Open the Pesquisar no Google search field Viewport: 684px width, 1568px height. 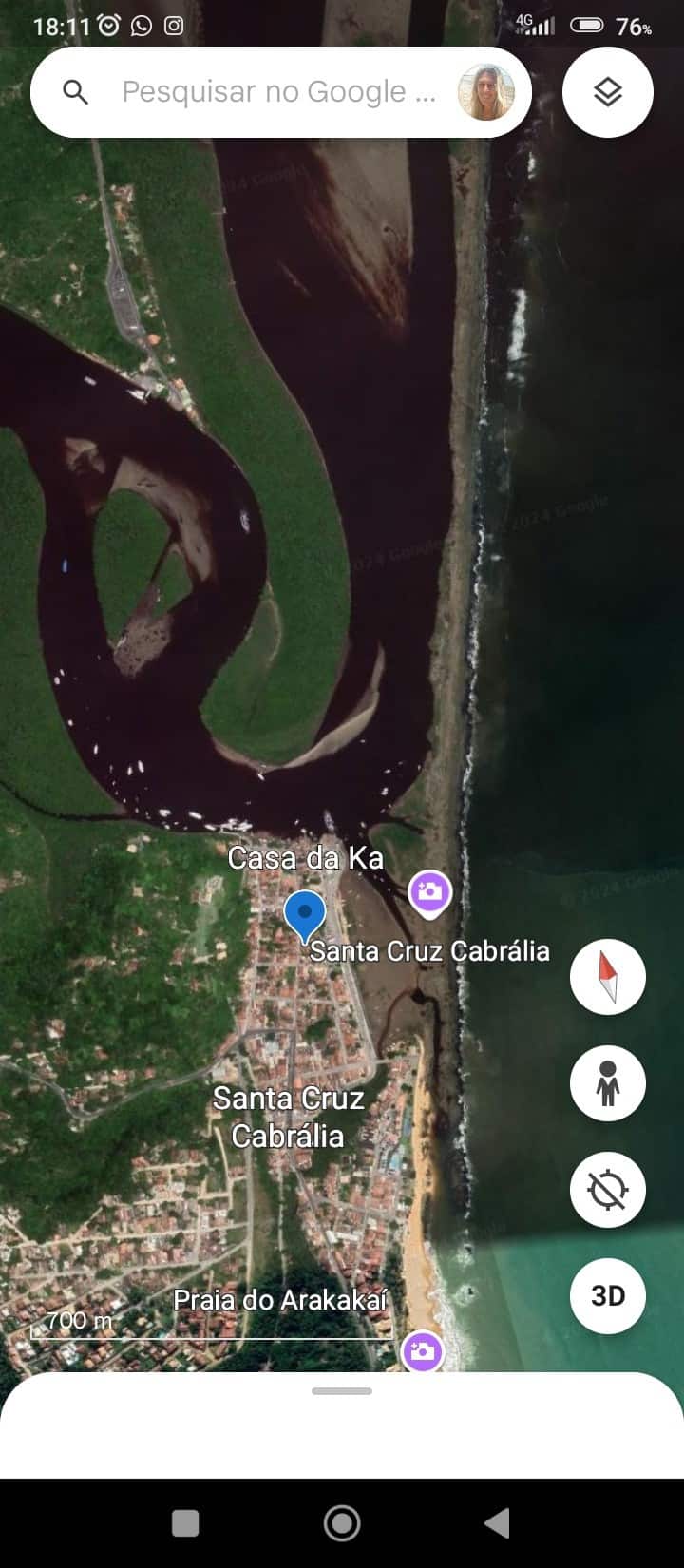(280, 92)
